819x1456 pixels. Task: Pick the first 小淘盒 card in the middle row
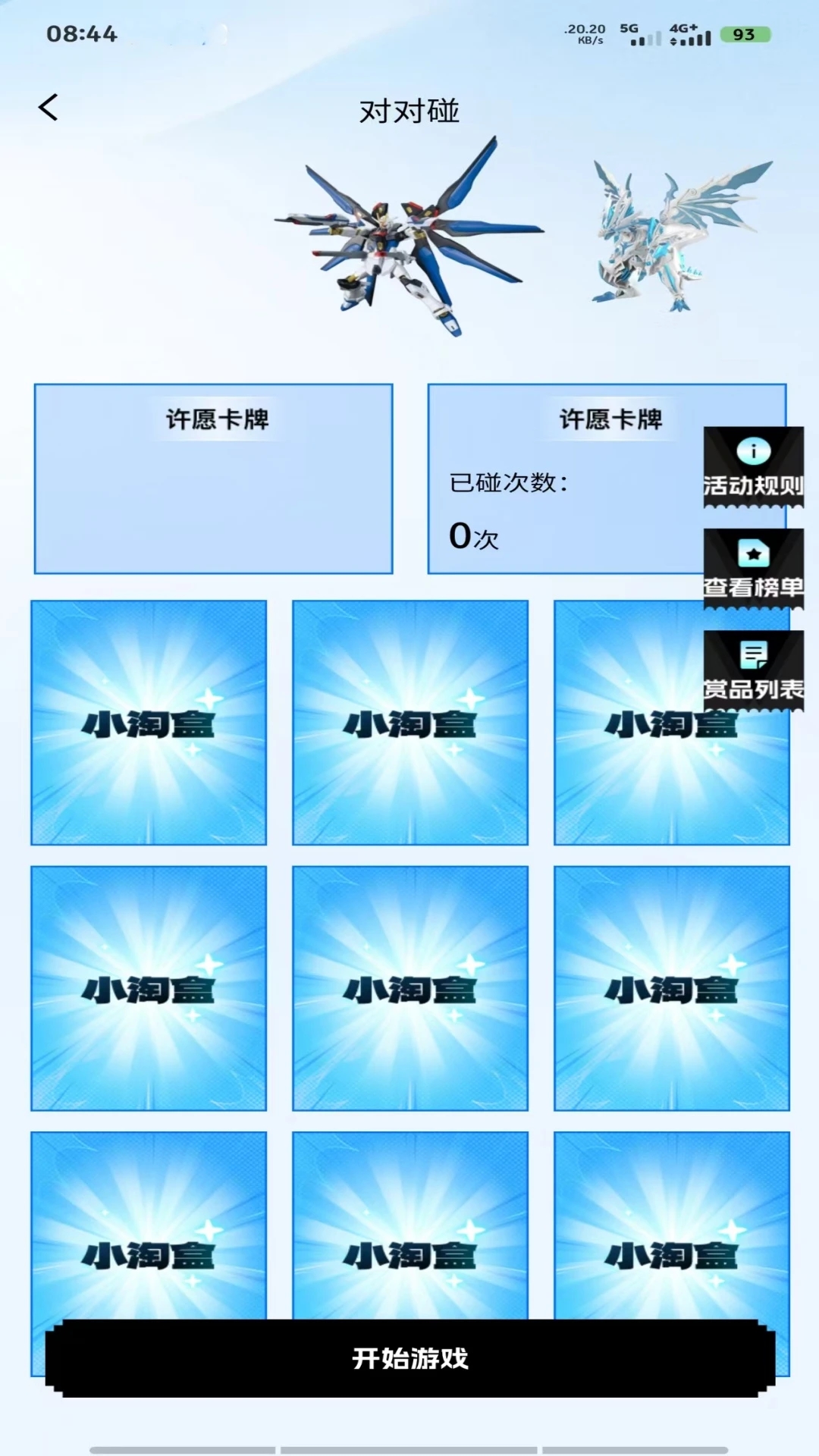pyautogui.click(x=149, y=988)
